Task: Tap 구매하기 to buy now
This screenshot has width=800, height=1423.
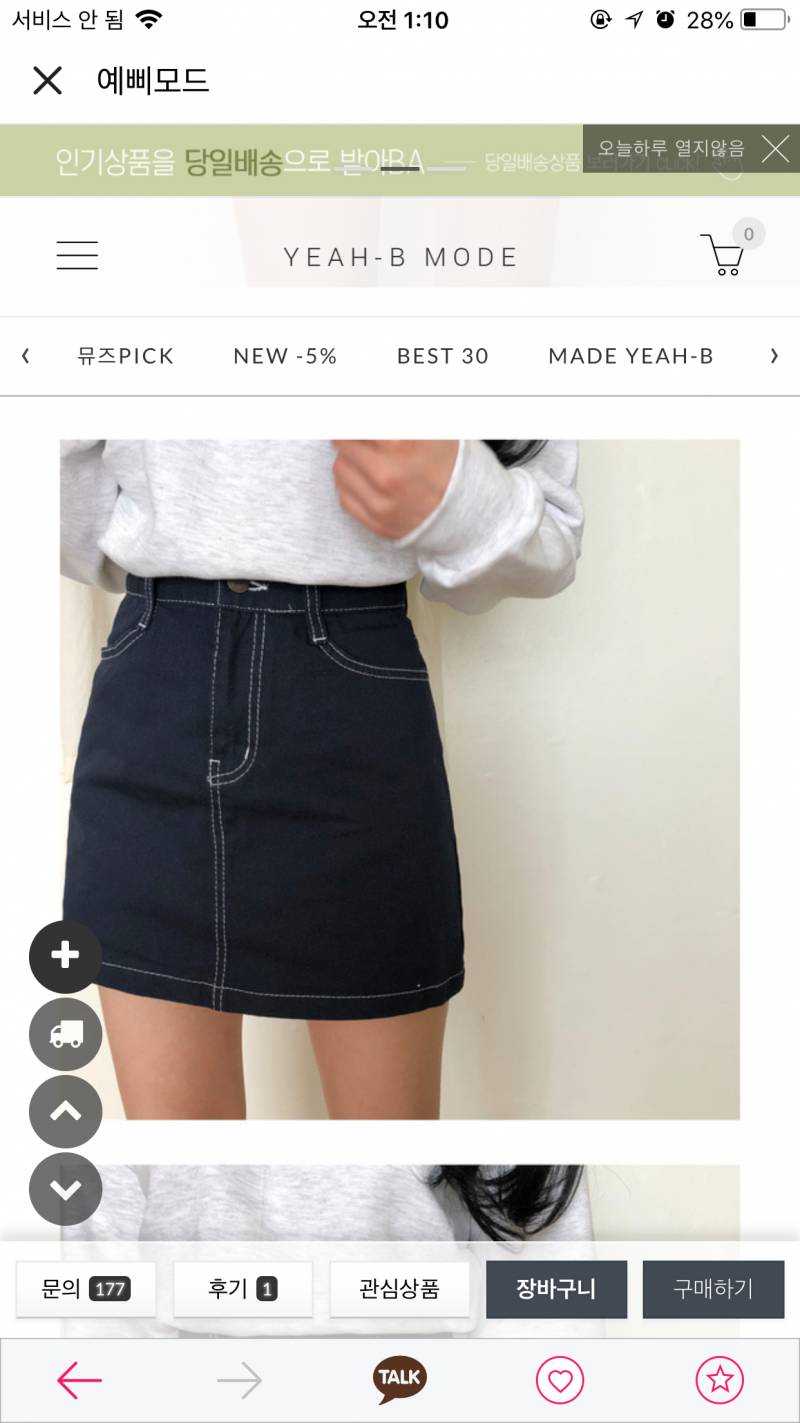Action: tap(713, 1289)
